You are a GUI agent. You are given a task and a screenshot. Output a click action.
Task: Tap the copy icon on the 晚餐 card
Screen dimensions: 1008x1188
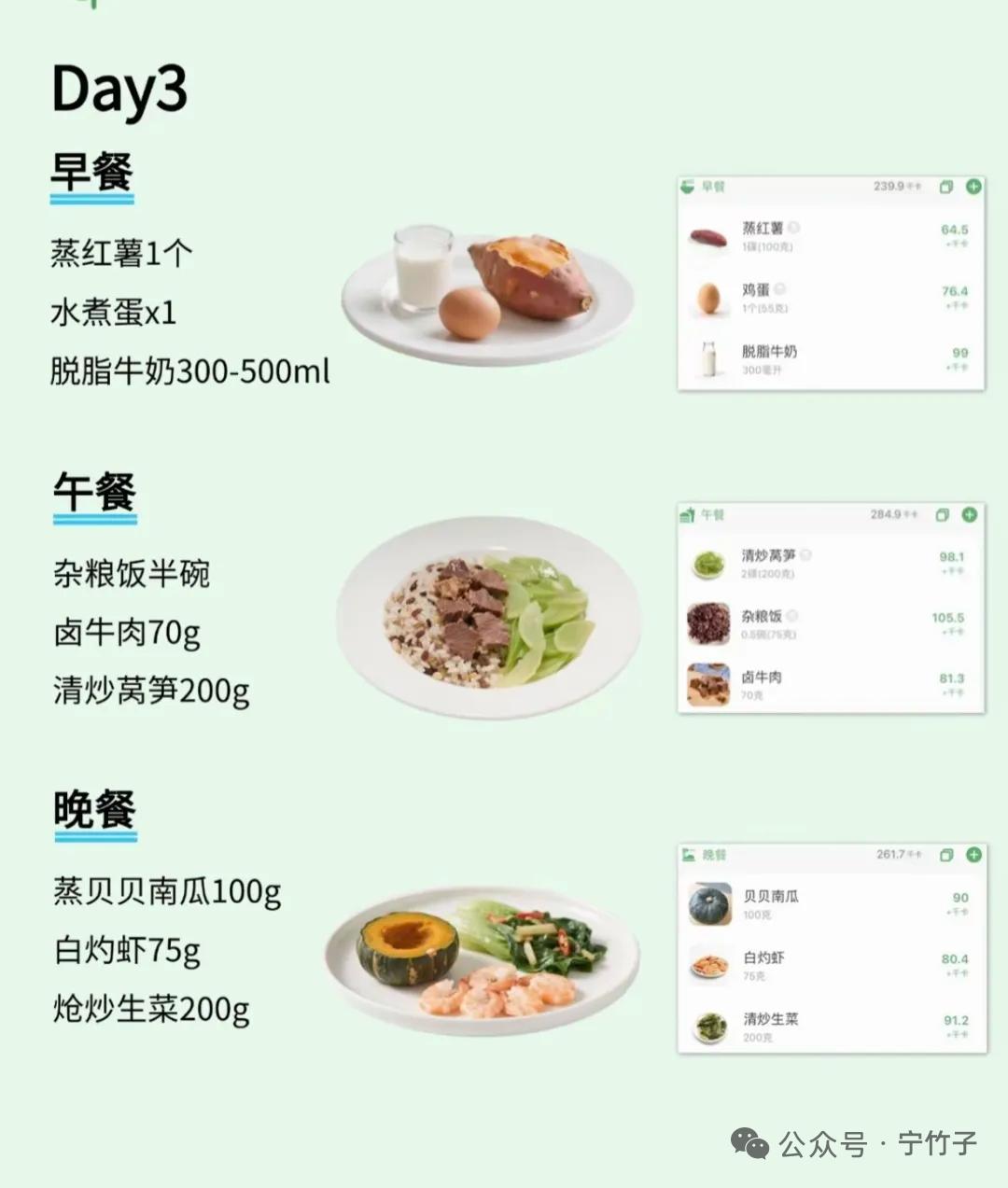coord(945,854)
